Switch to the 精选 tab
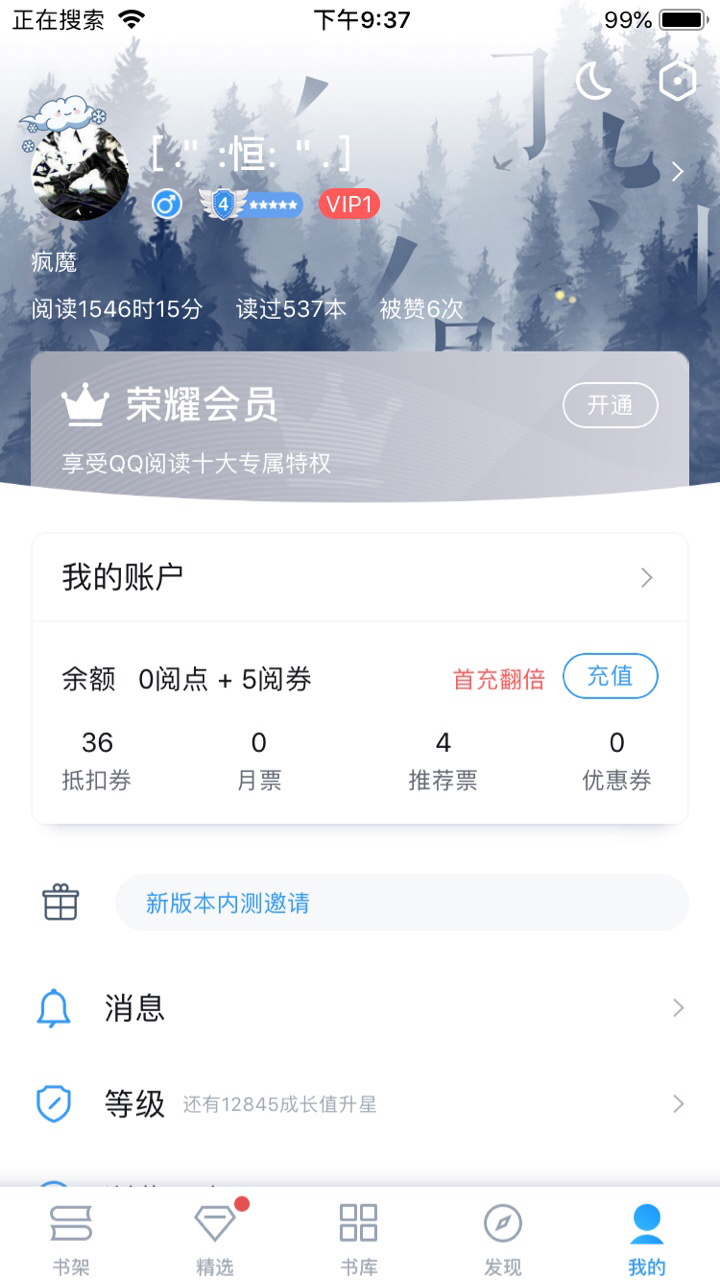Image resolution: width=720 pixels, height=1281 pixels. (215, 1238)
